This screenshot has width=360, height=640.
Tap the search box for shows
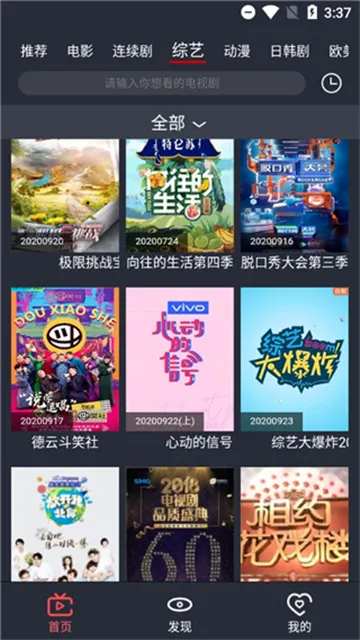(162, 83)
